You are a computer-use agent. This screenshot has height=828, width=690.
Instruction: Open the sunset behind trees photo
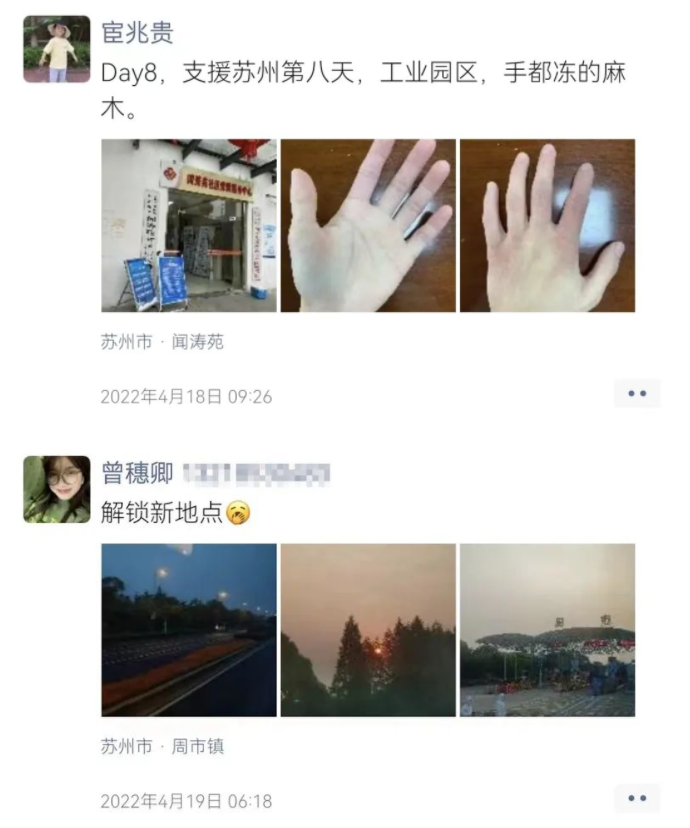click(368, 630)
